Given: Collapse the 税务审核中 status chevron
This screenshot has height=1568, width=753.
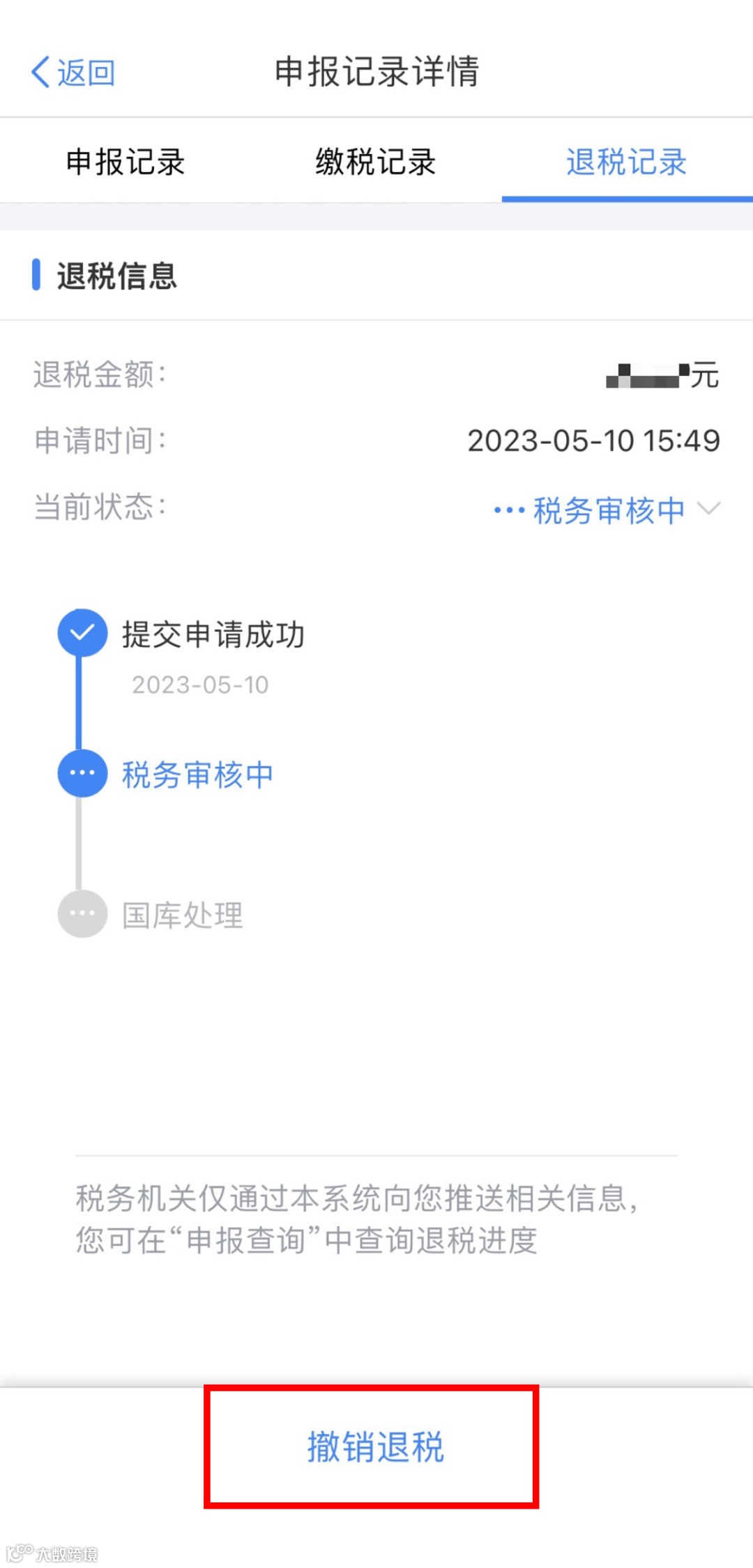Looking at the screenshot, I should [708, 509].
